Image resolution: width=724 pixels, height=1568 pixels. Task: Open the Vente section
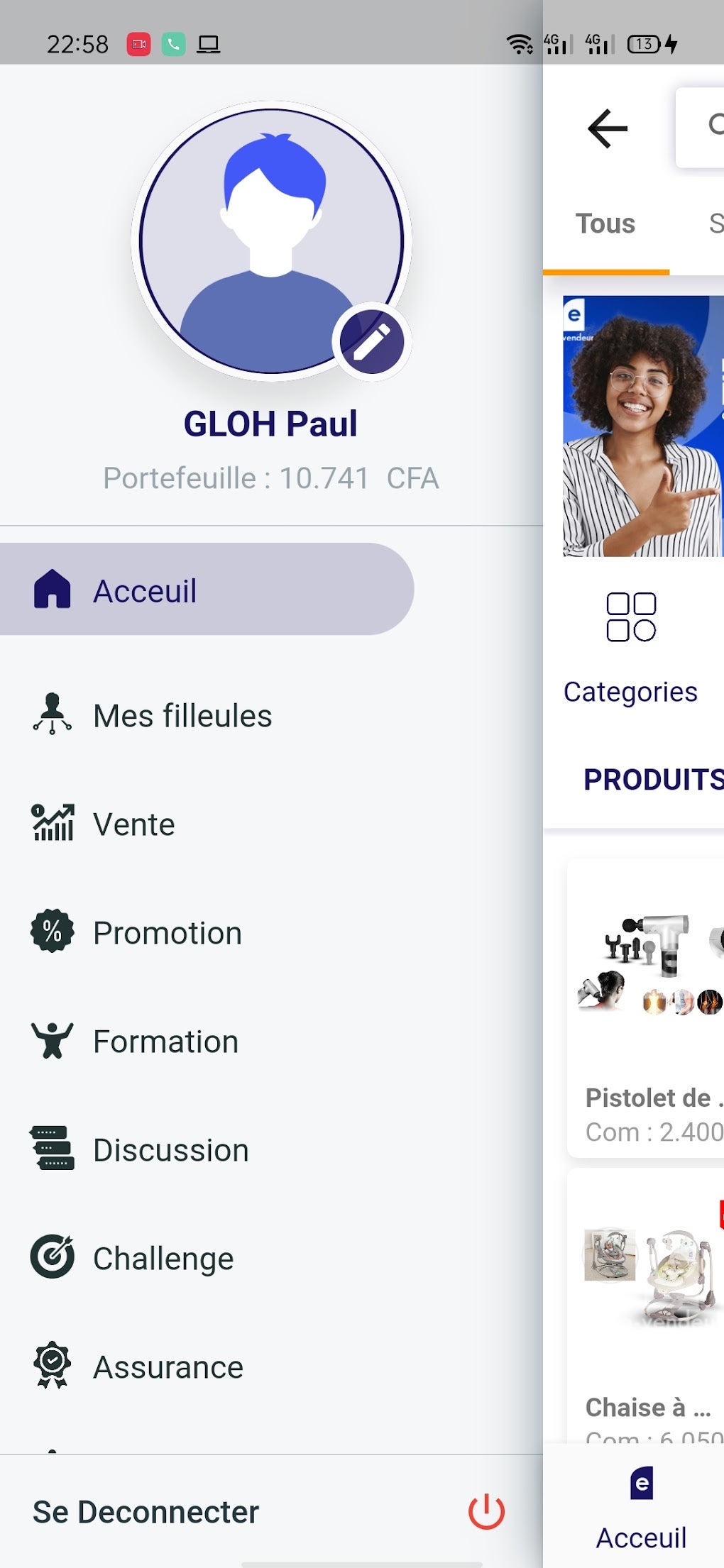133,824
